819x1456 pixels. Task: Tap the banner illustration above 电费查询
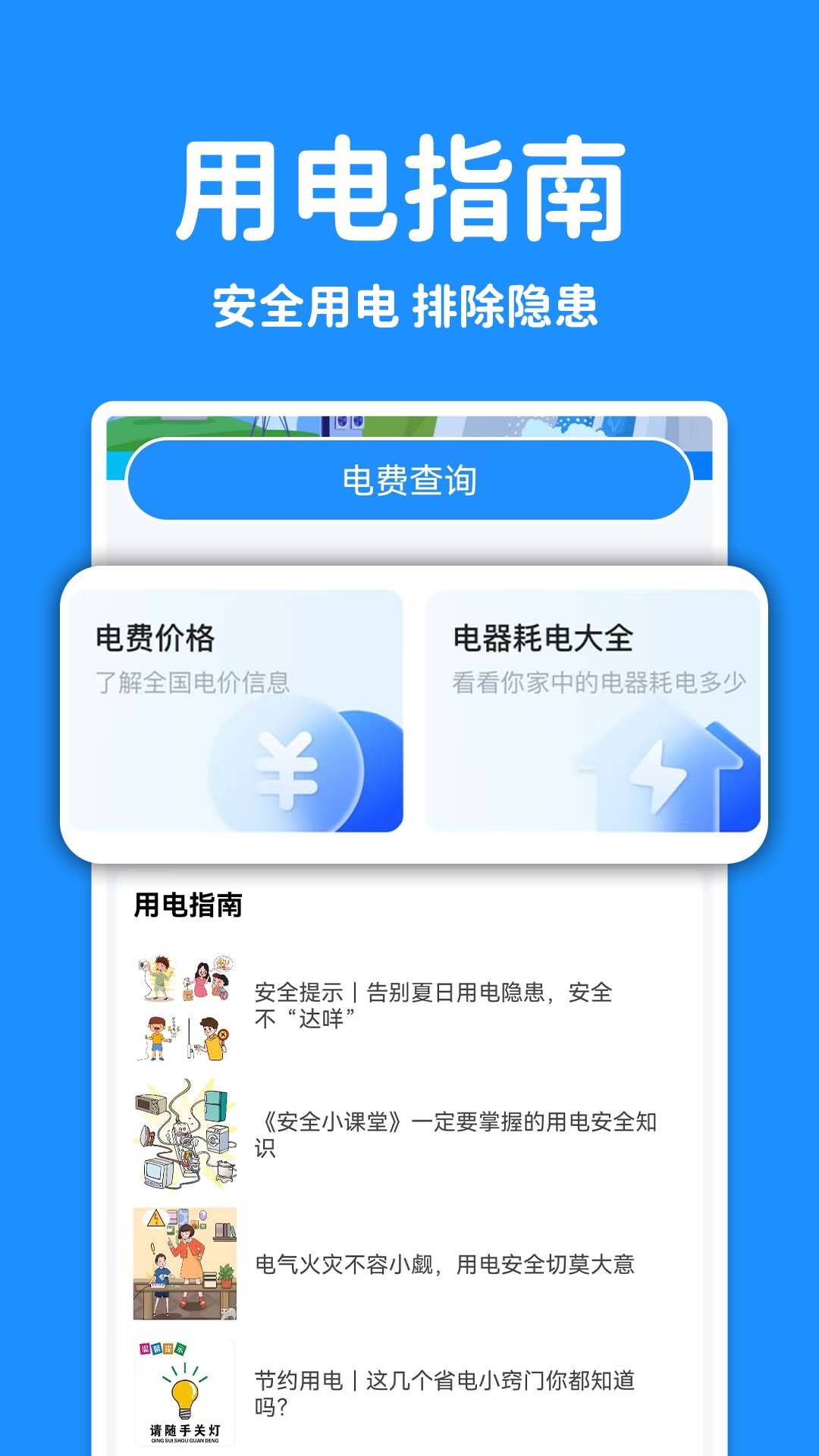click(x=409, y=428)
